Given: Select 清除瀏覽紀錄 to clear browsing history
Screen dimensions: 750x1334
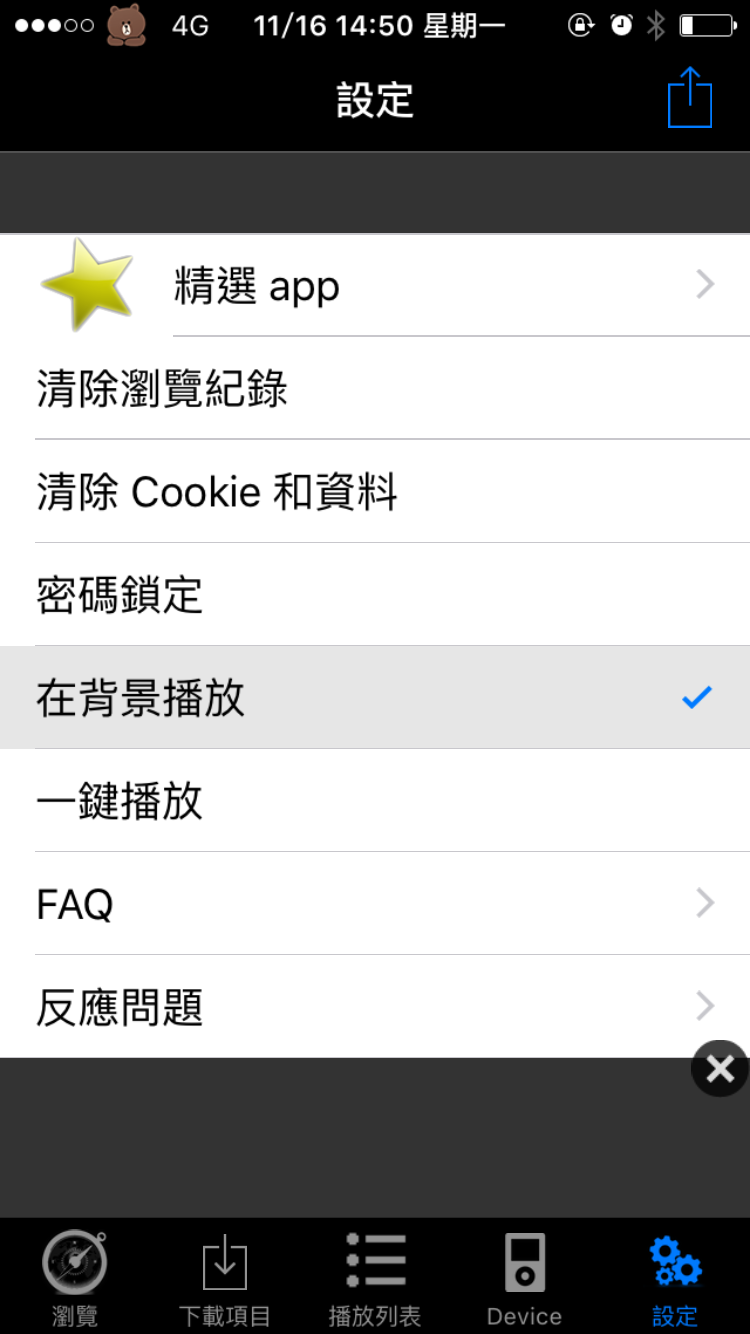Looking at the screenshot, I should (375, 388).
